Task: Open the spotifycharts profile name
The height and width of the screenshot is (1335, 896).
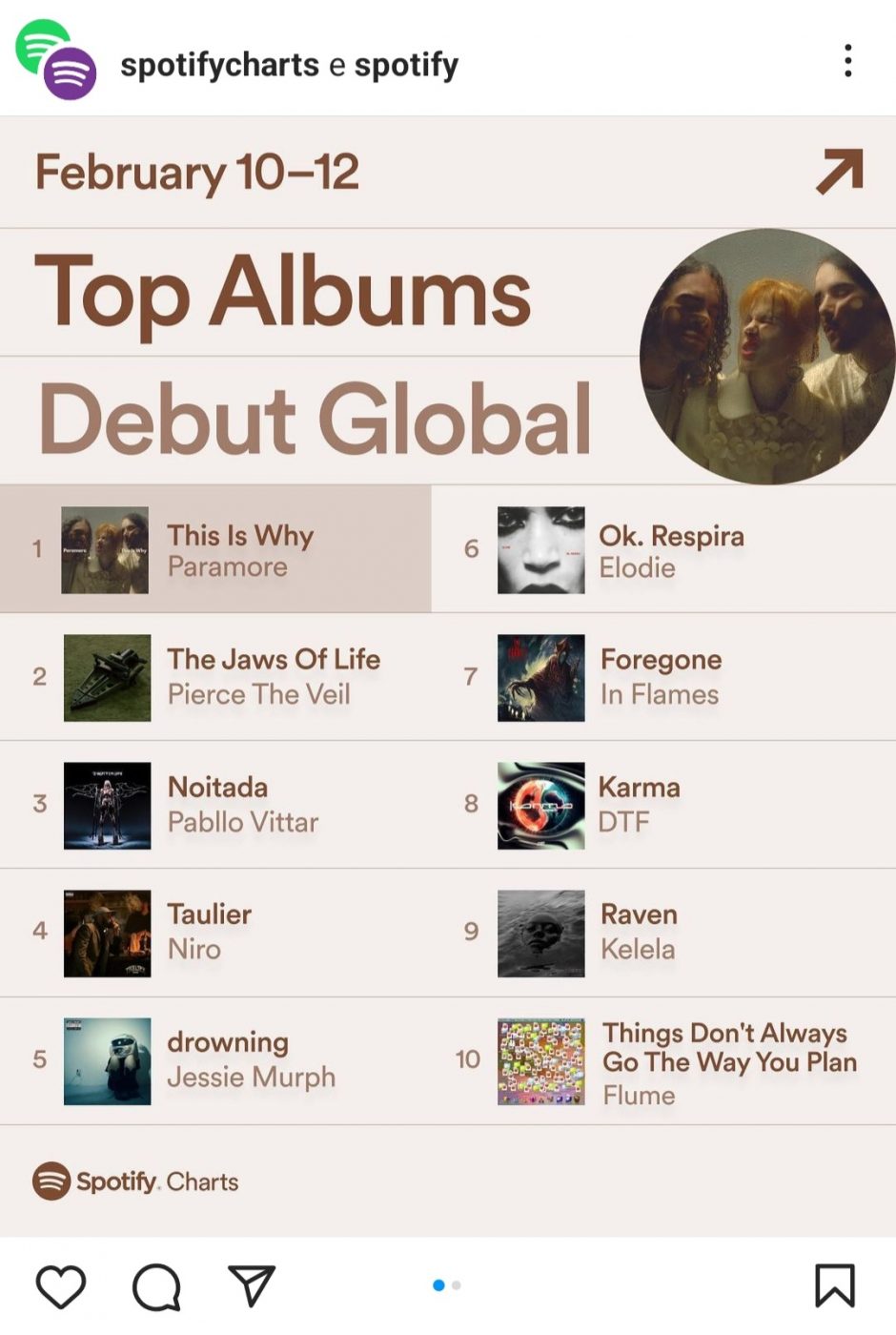Action: (x=219, y=65)
